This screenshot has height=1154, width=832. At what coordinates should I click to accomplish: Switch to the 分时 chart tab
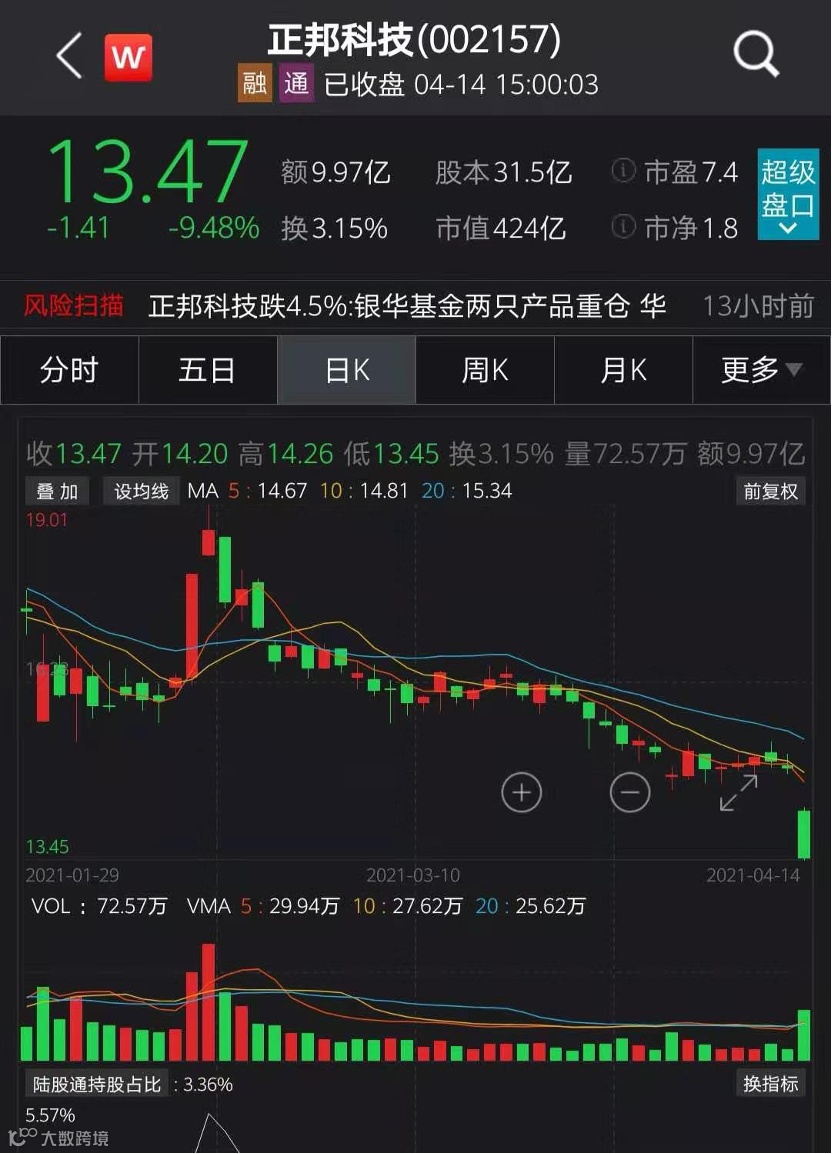point(69,370)
